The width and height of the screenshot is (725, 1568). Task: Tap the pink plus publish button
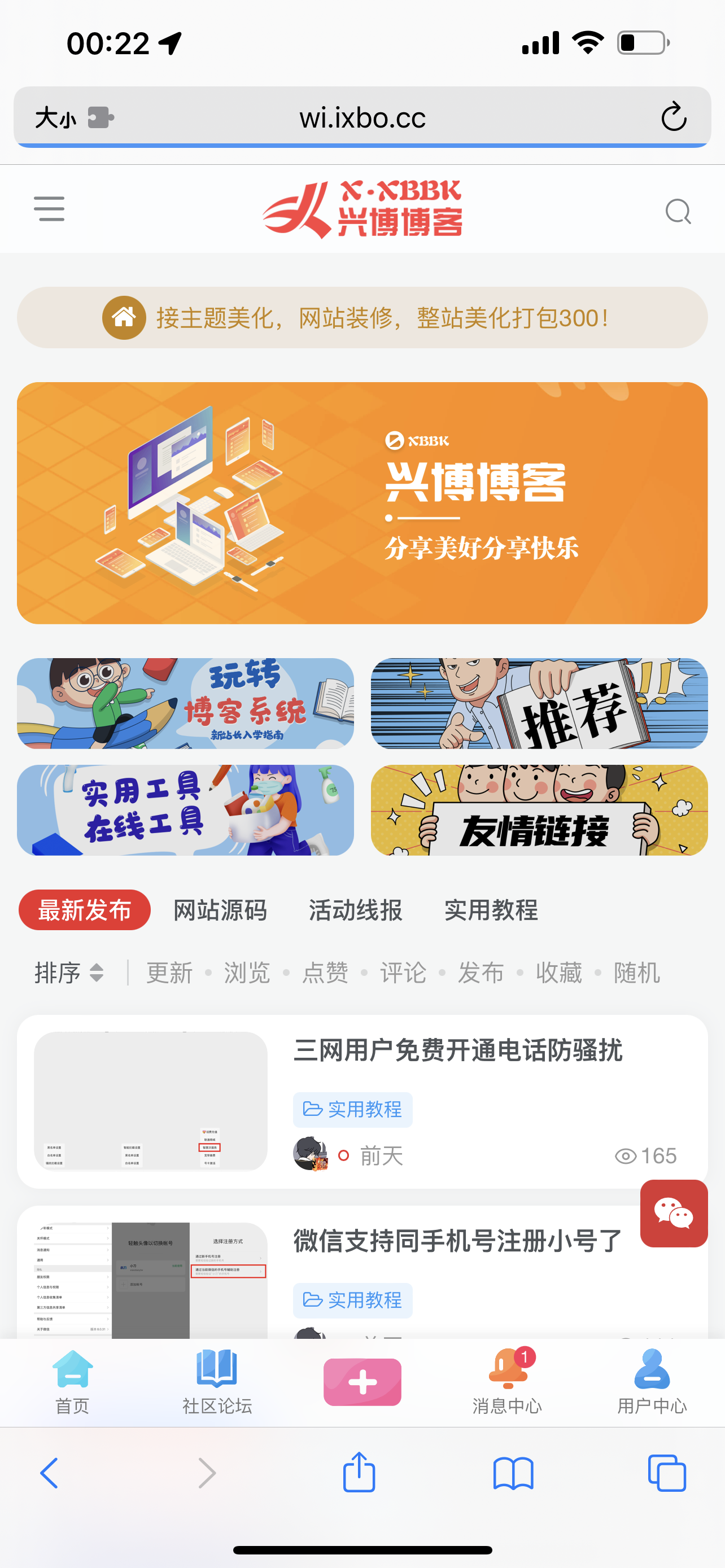(362, 1382)
